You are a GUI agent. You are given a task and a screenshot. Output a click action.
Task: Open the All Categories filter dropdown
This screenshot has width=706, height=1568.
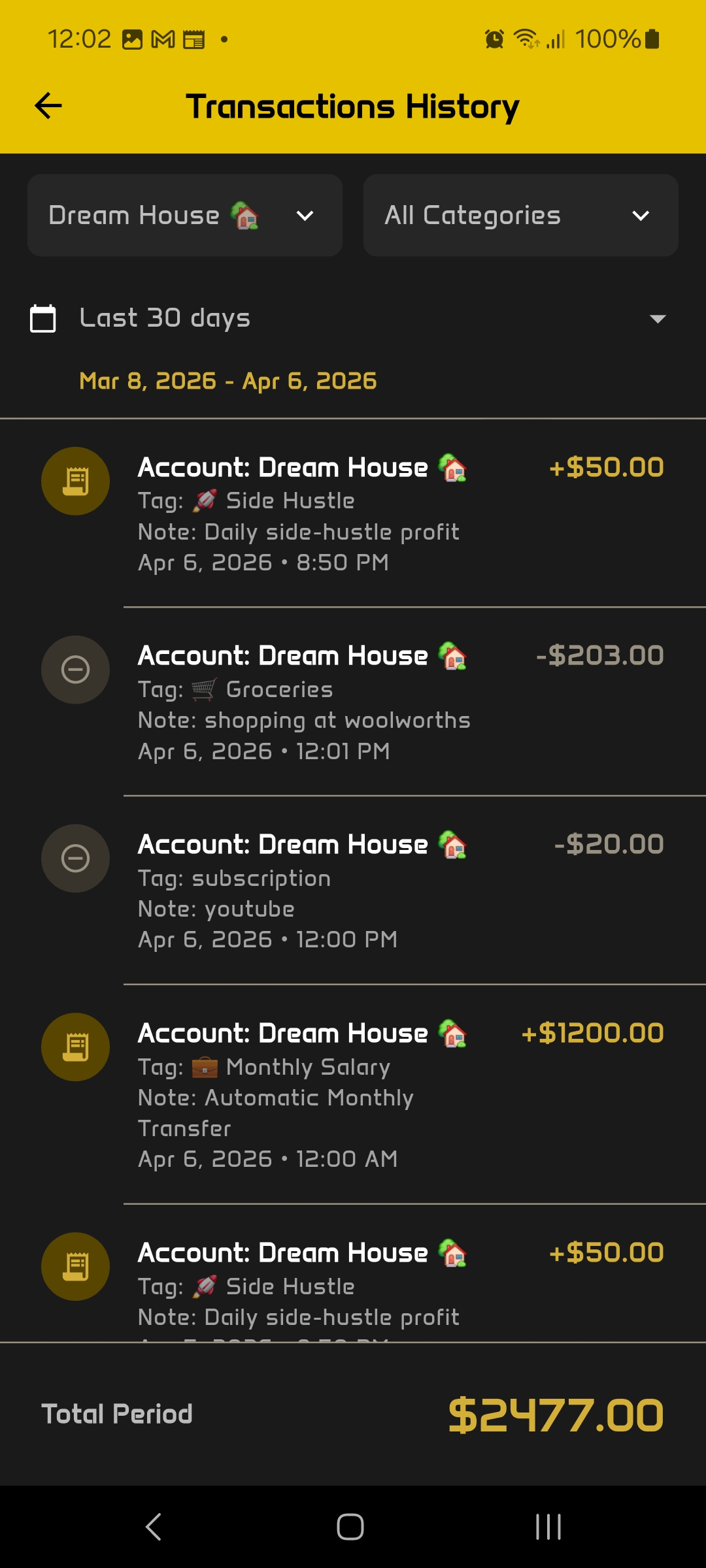point(520,215)
